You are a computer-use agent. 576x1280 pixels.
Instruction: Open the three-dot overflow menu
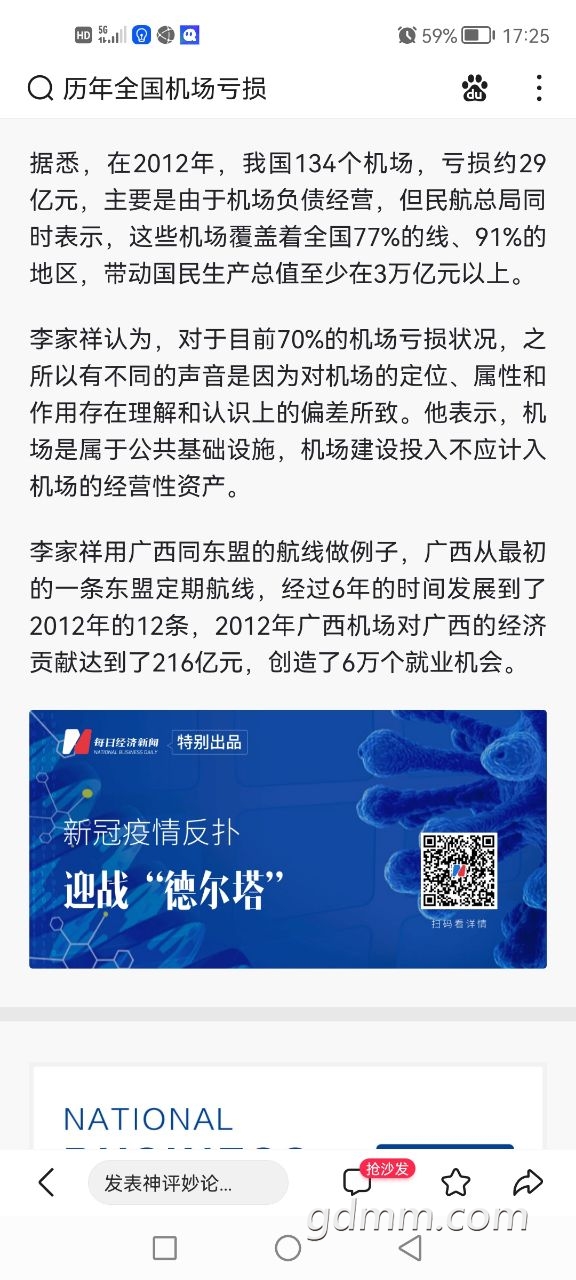click(539, 89)
